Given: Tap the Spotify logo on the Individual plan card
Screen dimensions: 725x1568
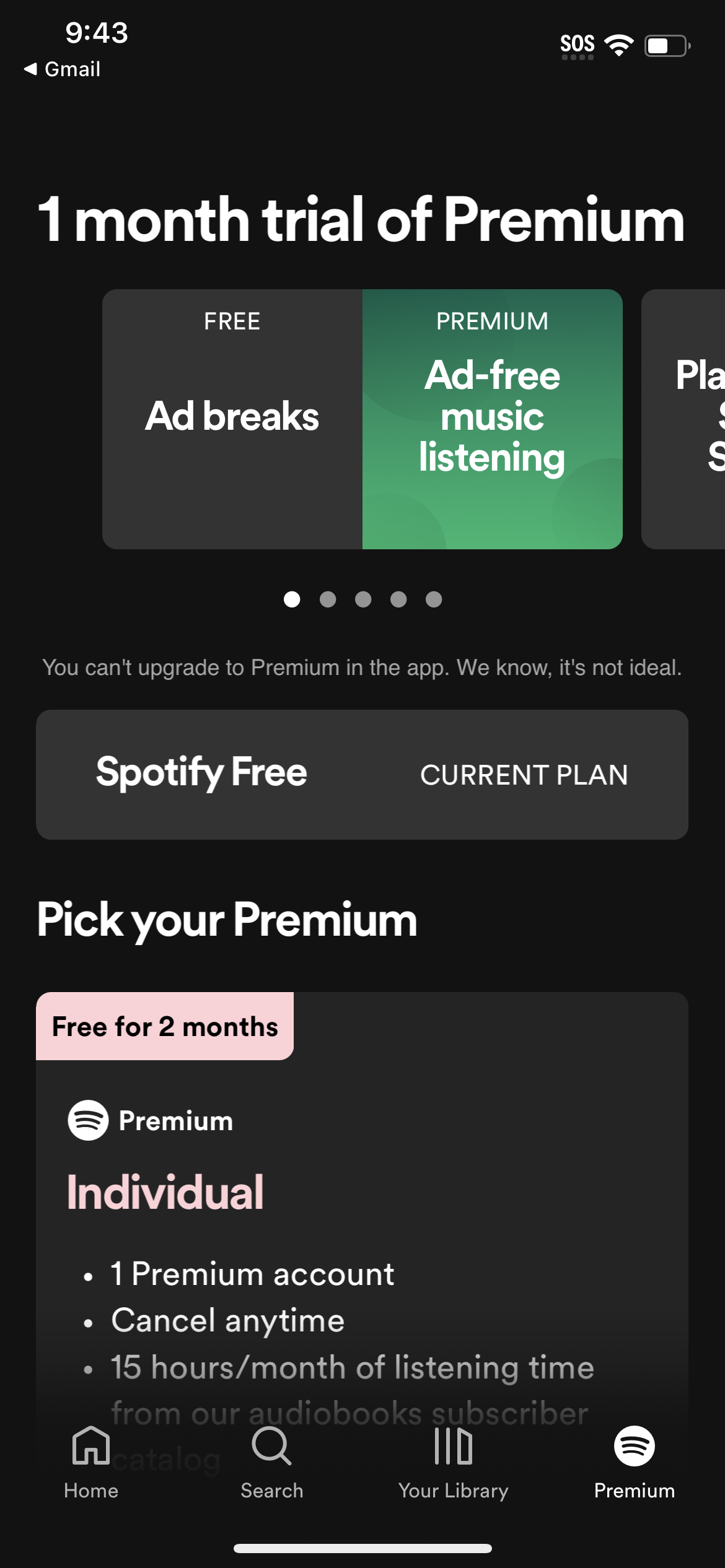Looking at the screenshot, I should tap(89, 1120).
